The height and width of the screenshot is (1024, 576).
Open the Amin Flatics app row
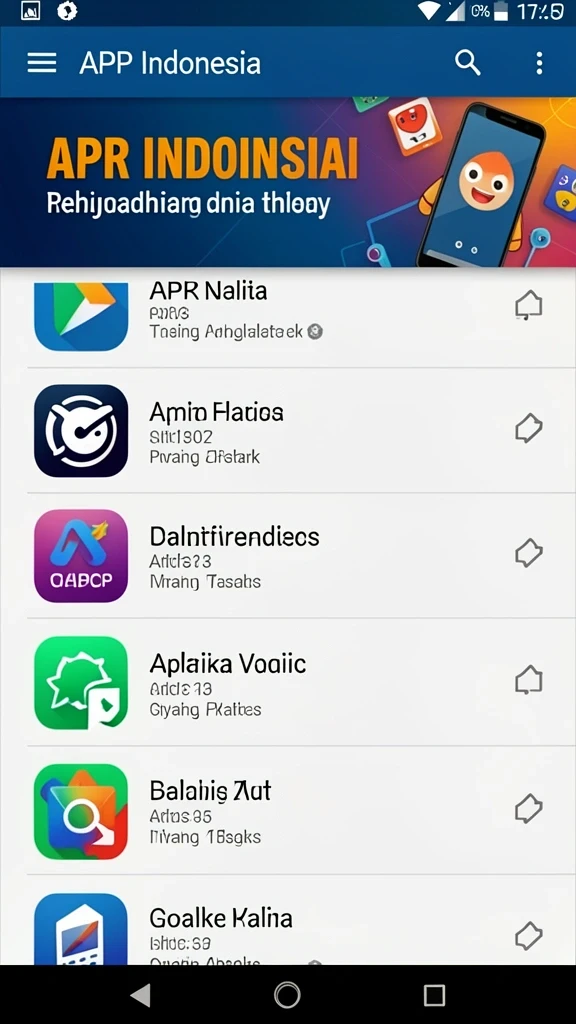(288, 431)
